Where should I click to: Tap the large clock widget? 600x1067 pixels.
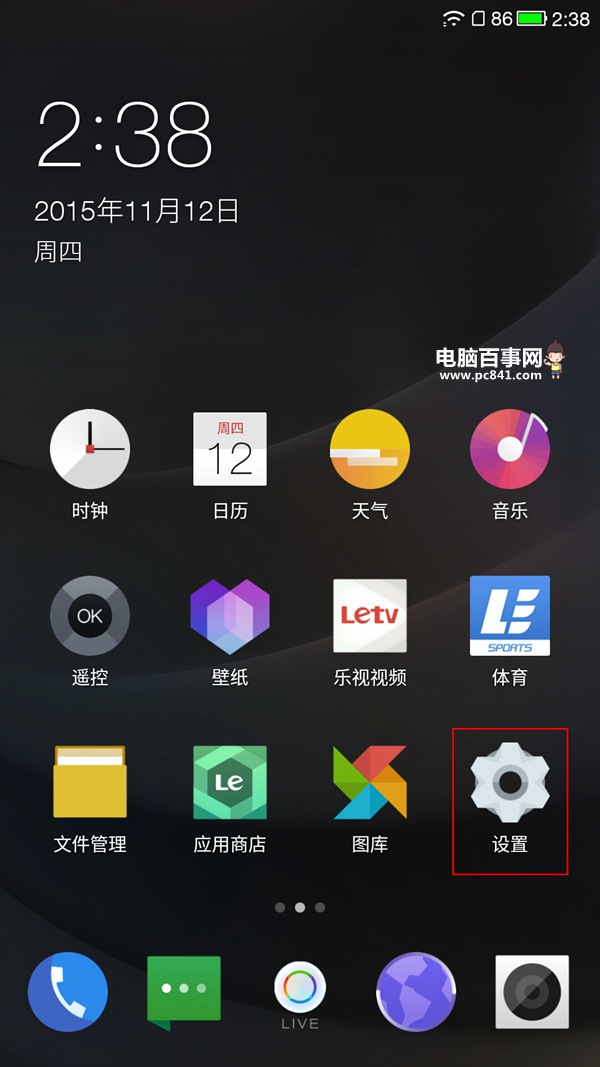pos(125,133)
